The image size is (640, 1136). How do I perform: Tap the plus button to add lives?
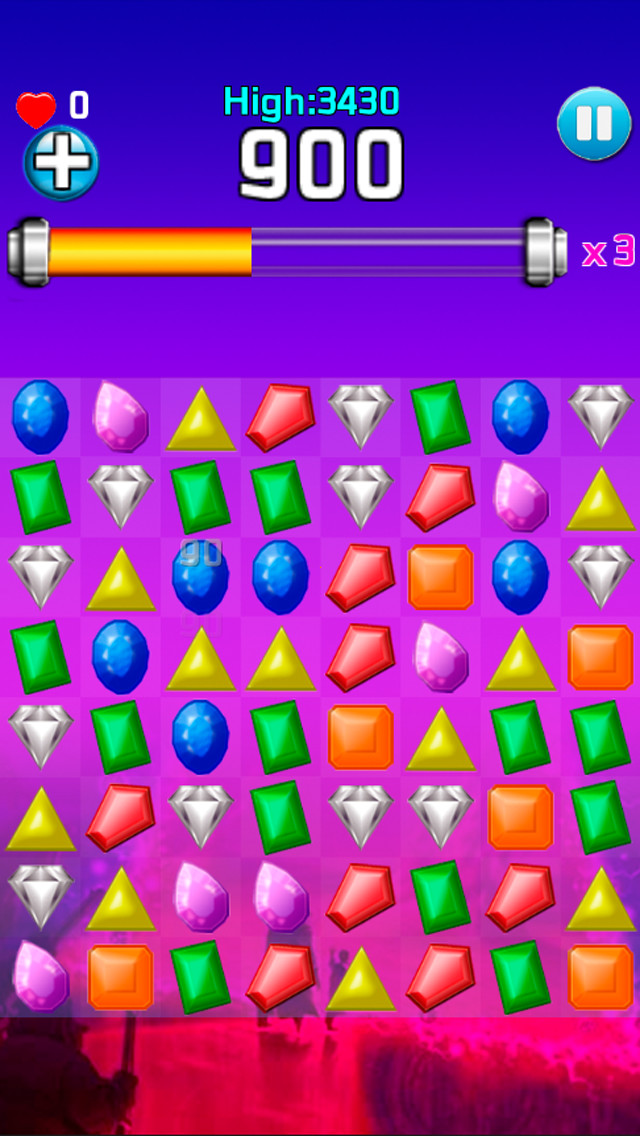(x=61, y=163)
